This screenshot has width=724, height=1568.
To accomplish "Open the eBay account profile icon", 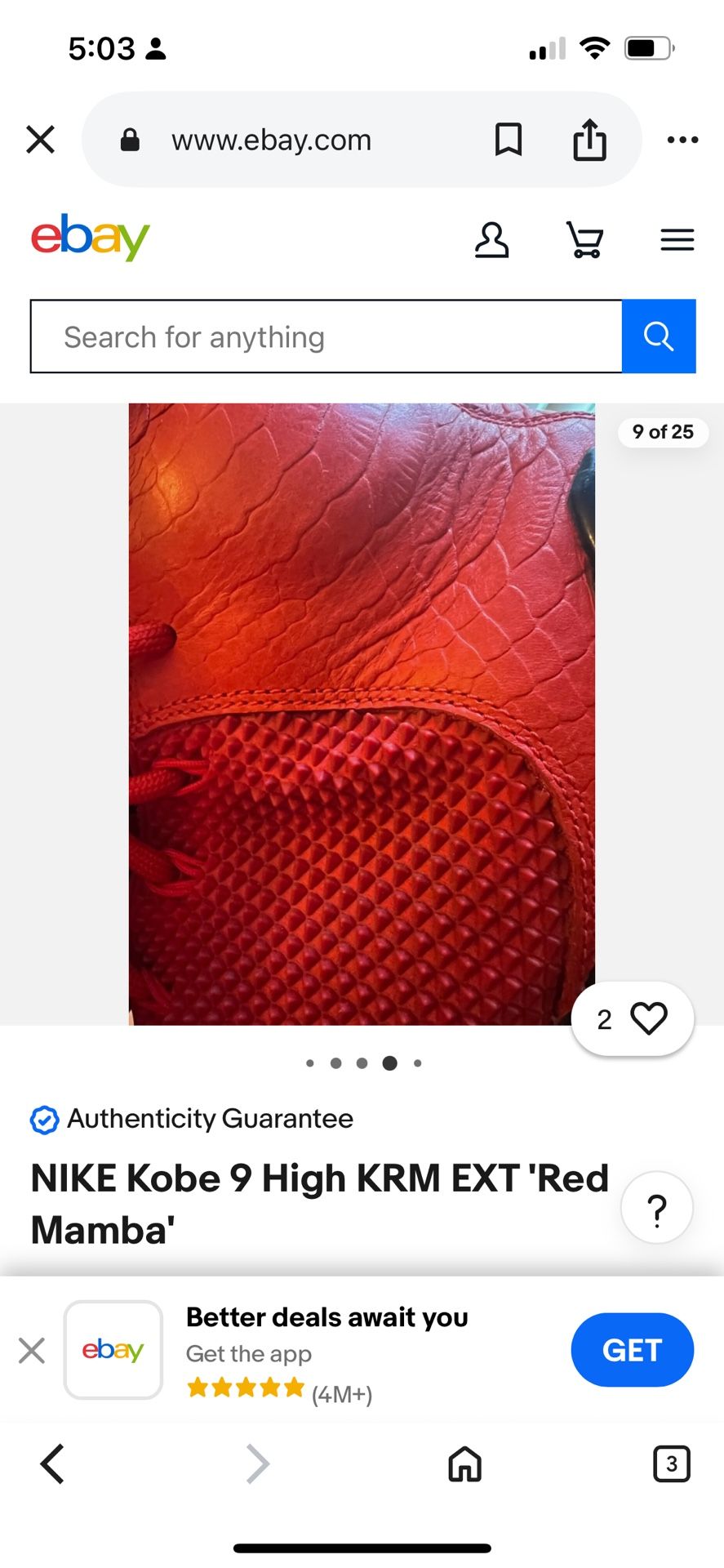I will (491, 240).
